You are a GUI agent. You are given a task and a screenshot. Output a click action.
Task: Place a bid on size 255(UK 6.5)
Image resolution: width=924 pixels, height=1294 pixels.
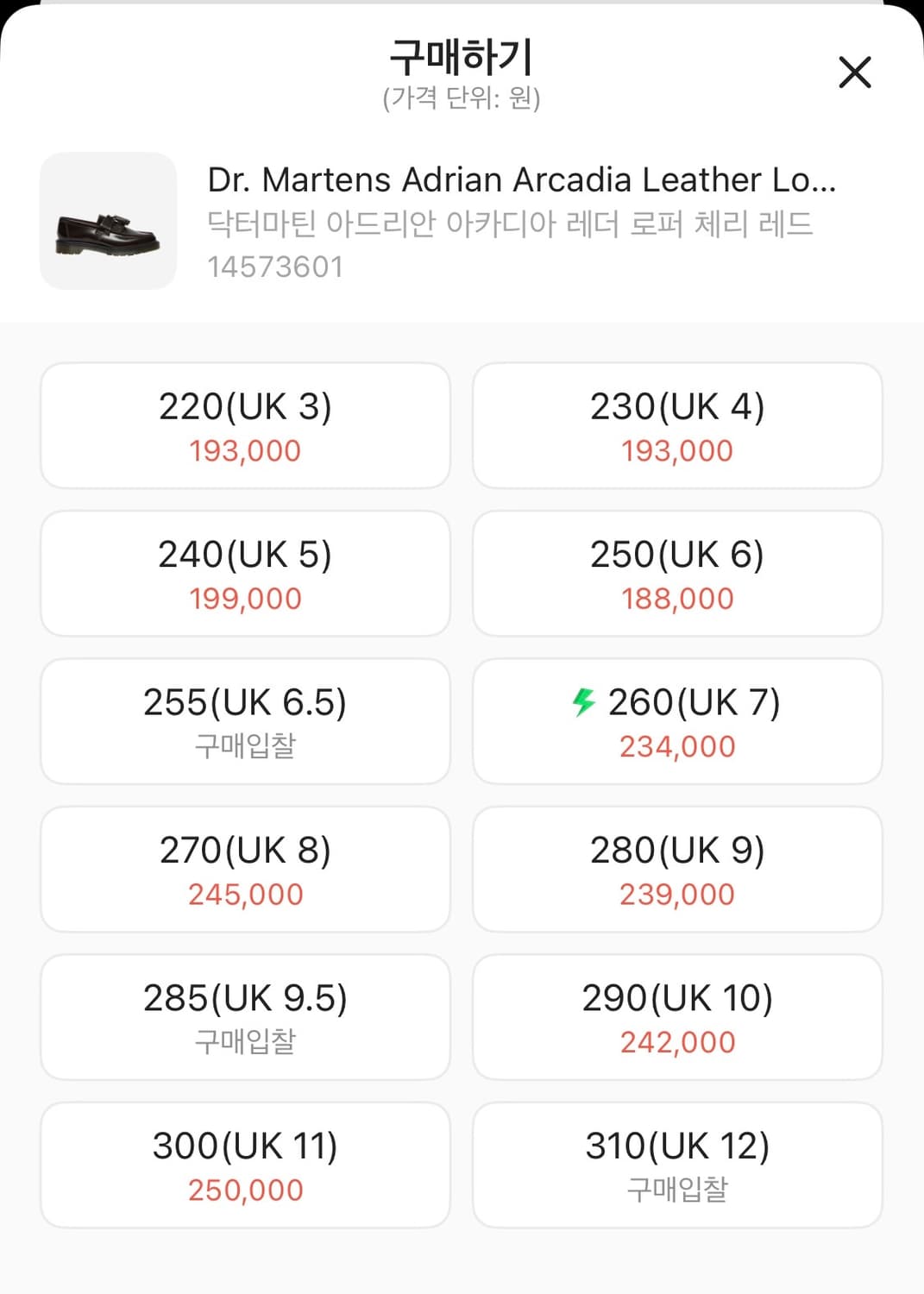point(244,721)
